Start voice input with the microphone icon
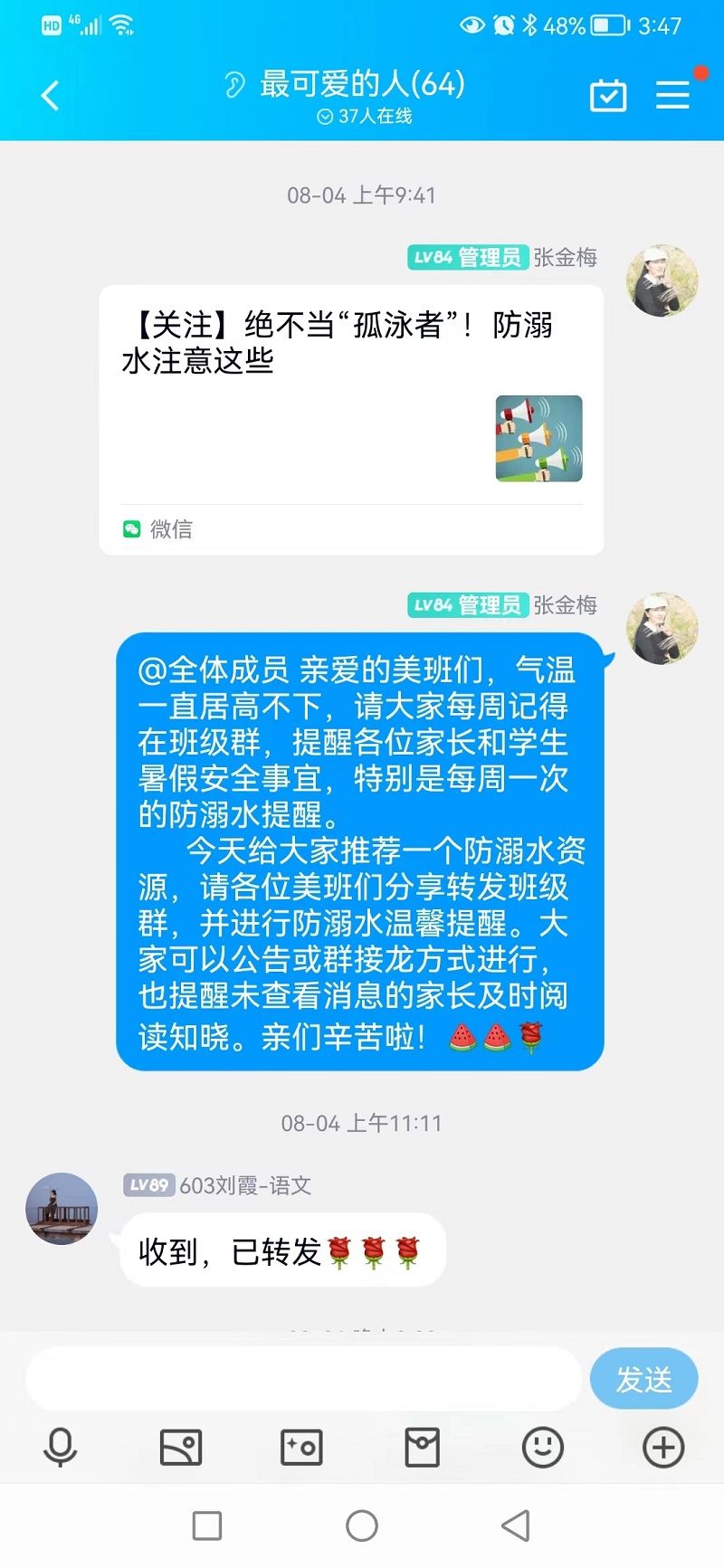724x1568 pixels. (x=61, y=1447)
